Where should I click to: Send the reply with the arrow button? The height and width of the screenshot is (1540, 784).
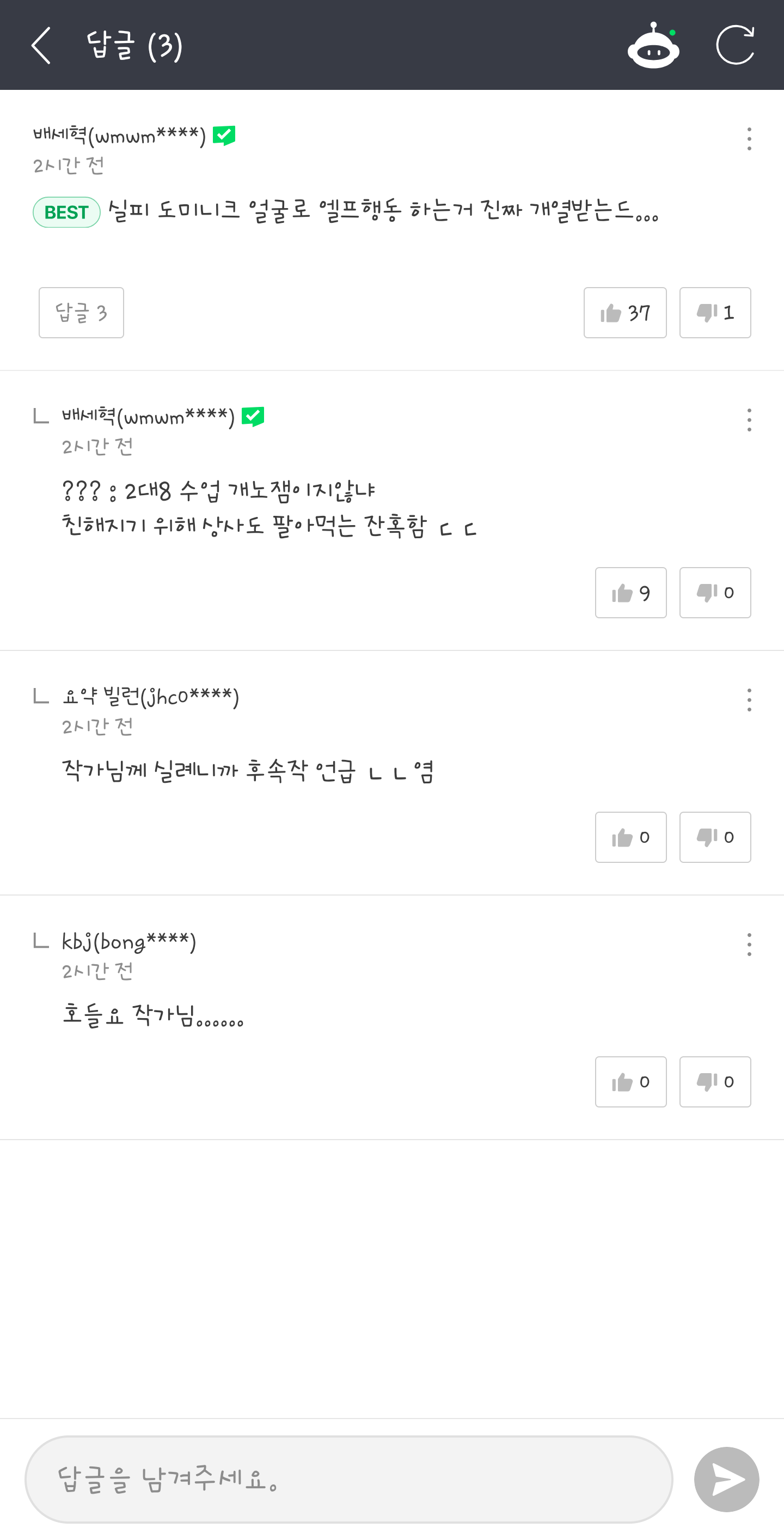coord(726,1479)
